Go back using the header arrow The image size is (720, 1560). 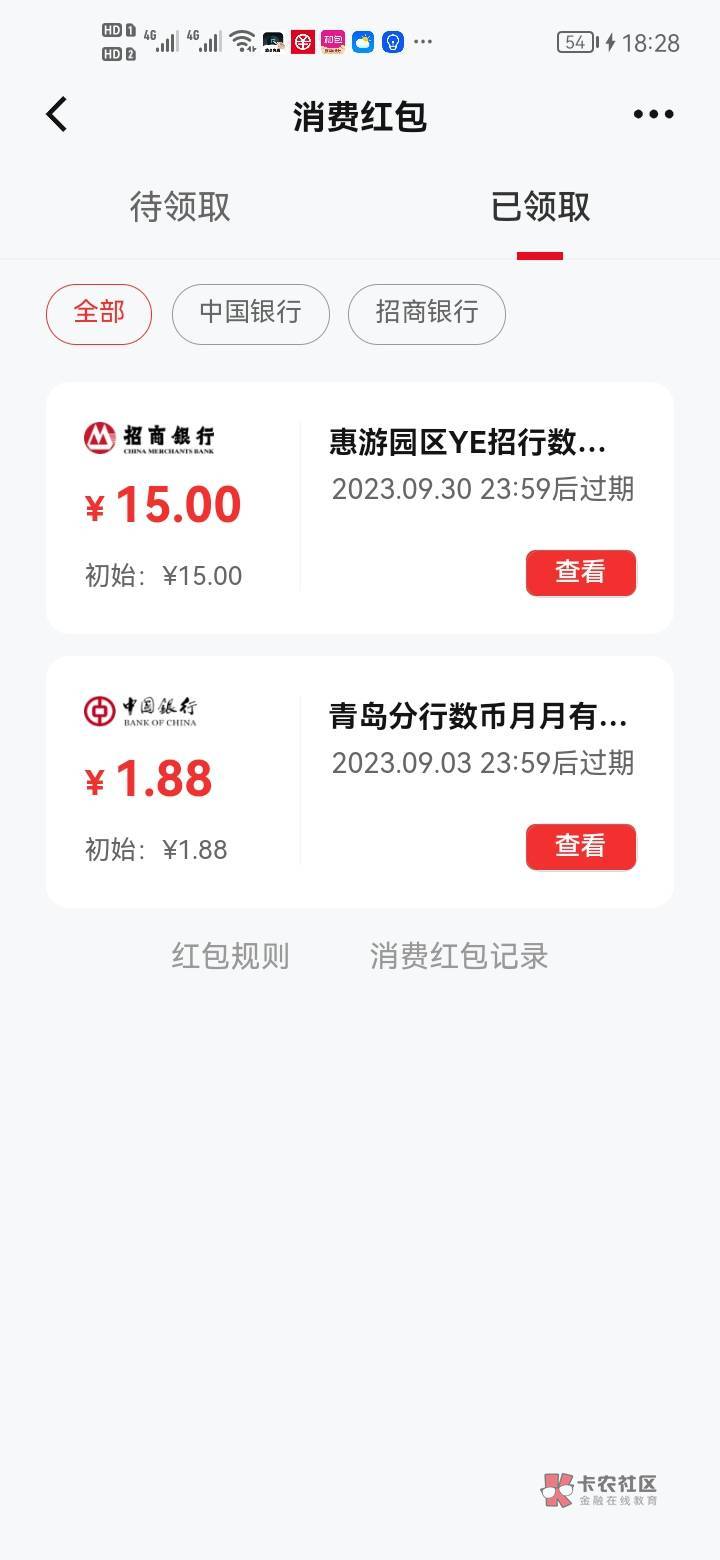(57, 115)
